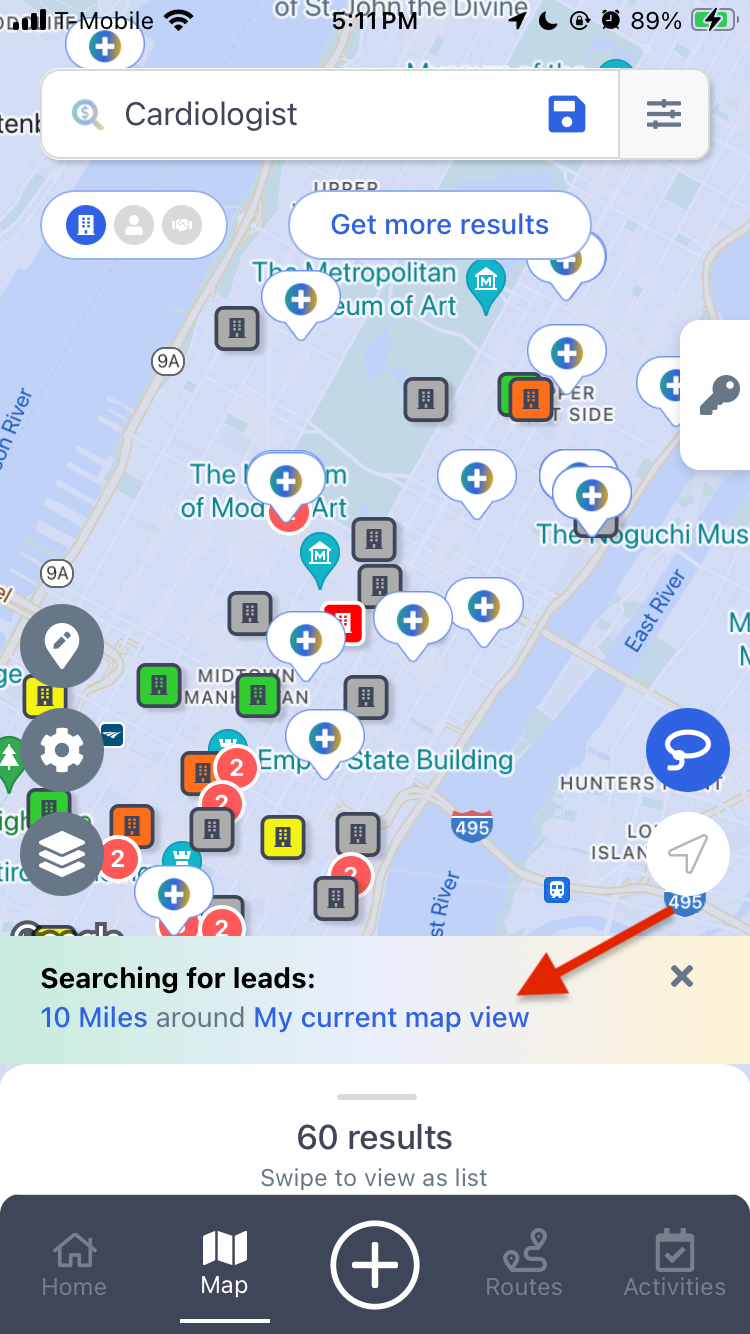The height and width of the screenshot is (1334, 750).
Task: Center map on my location
Action: pos(688,853)
